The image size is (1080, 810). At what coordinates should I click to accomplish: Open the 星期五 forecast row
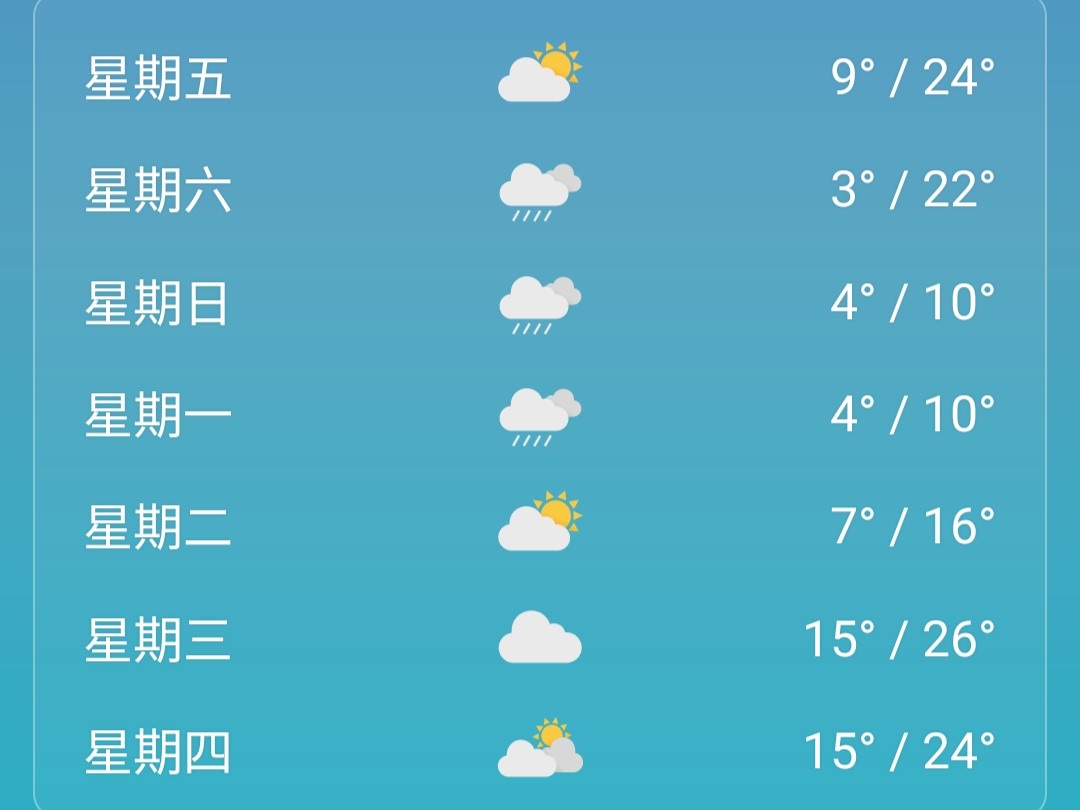pyautogui.click(x=540, y=77)
